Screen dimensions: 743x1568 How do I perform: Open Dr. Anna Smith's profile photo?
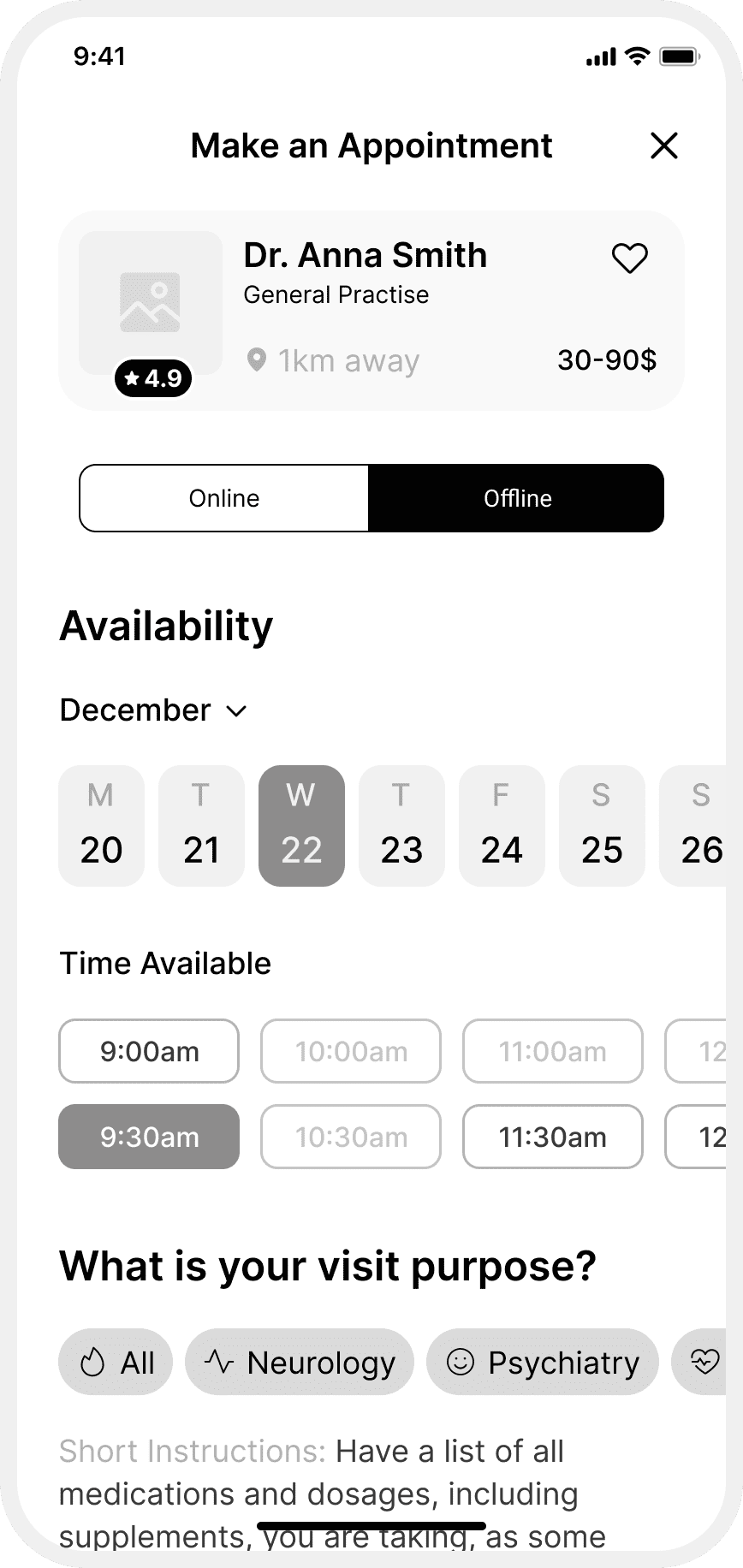[x=151, y=303]
